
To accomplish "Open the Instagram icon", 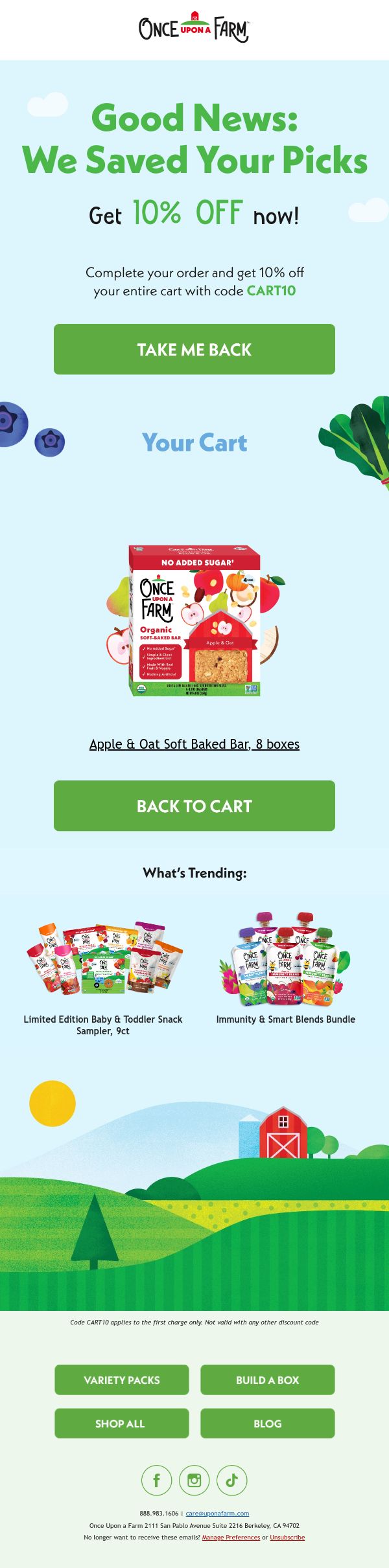I will [194, 1481].
